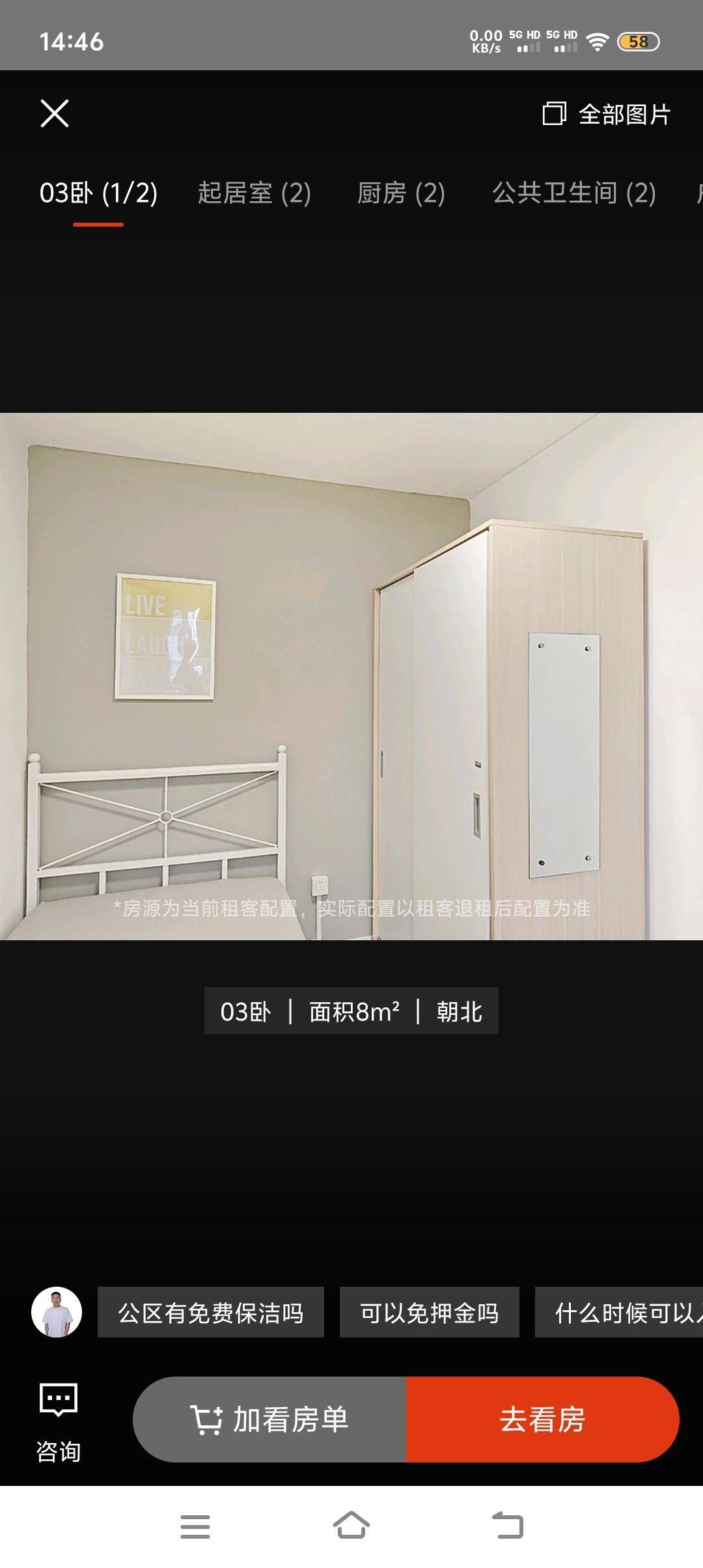Open 咨询 chat with agent
This screenshot has height=1568, width=703.
(58, 1421)
